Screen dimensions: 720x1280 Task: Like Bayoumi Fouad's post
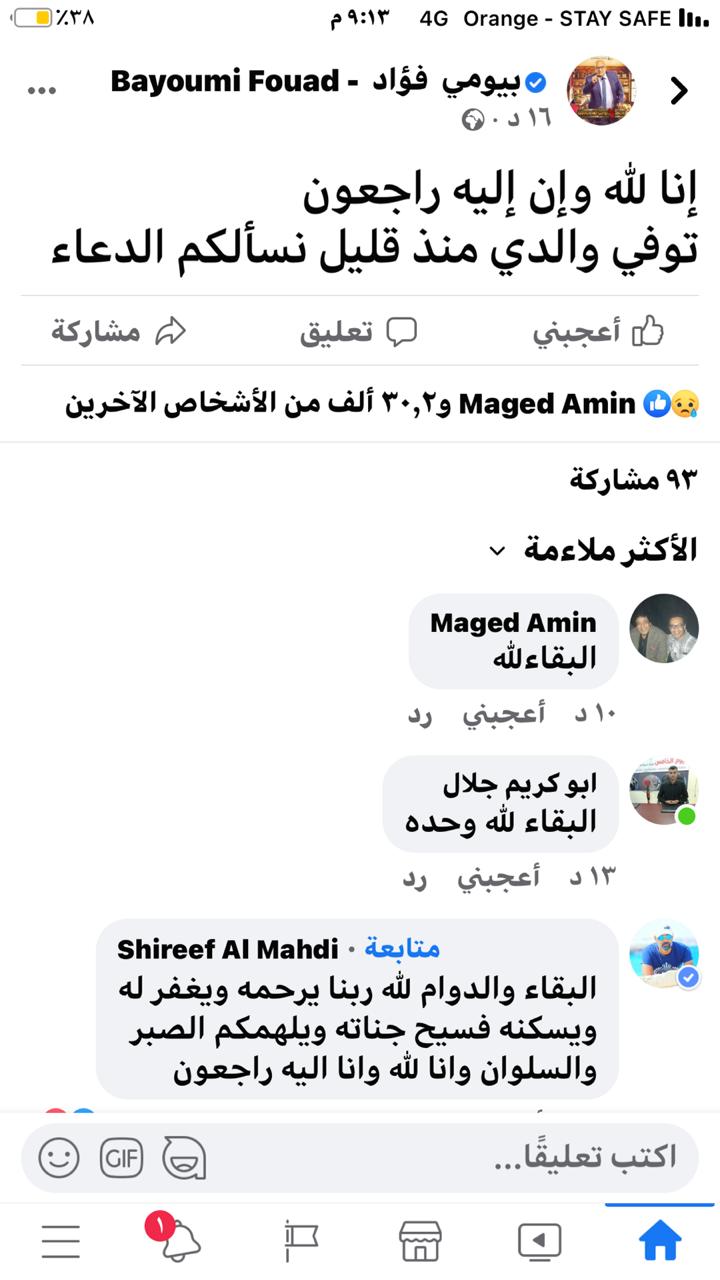coord(598,332)
